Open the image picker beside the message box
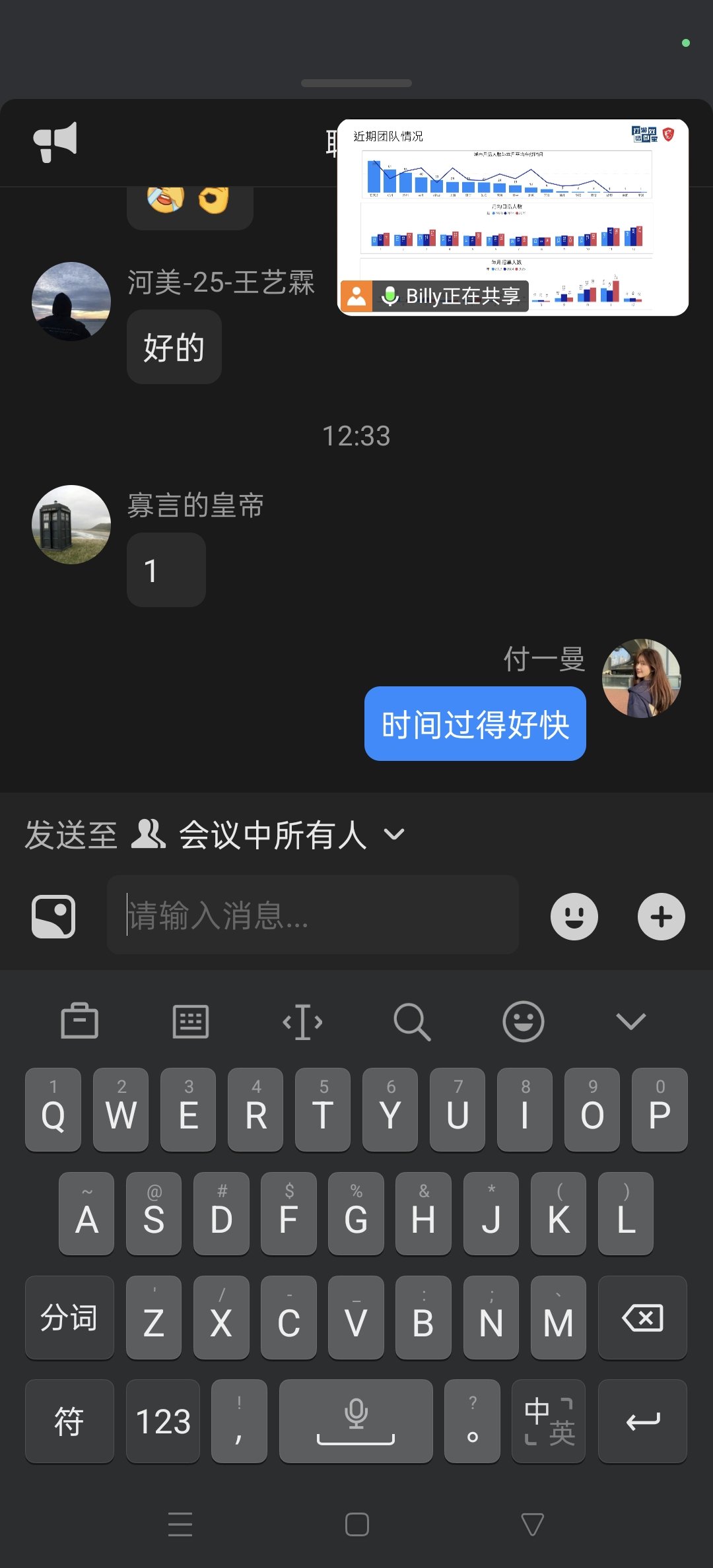 click(x=53, y=916)
